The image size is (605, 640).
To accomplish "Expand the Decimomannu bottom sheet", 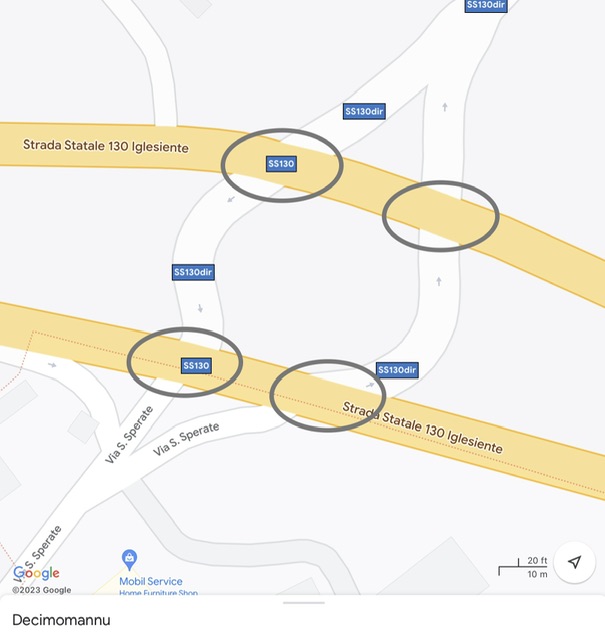I will click(302, 603).
